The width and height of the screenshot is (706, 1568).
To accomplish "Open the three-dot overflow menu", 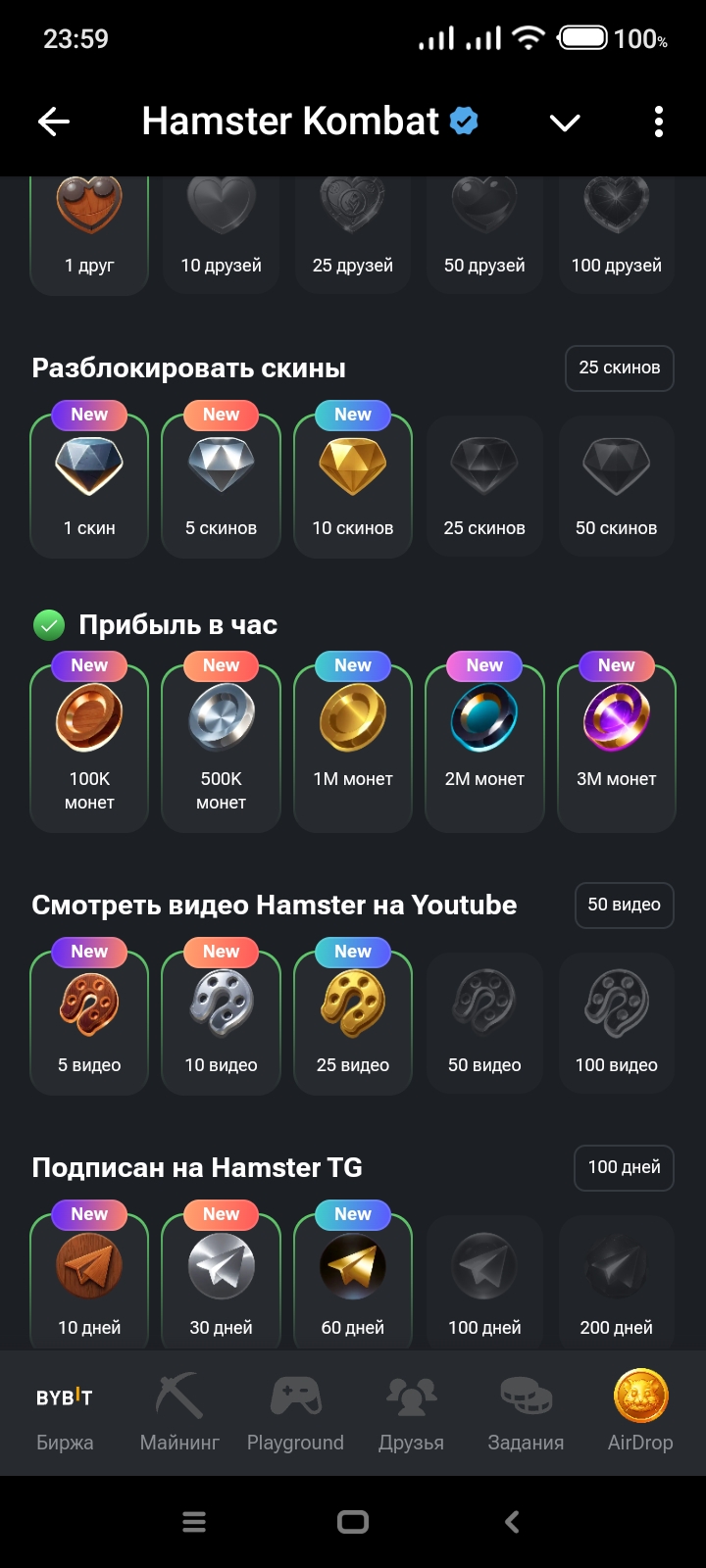I will (659, 122).
